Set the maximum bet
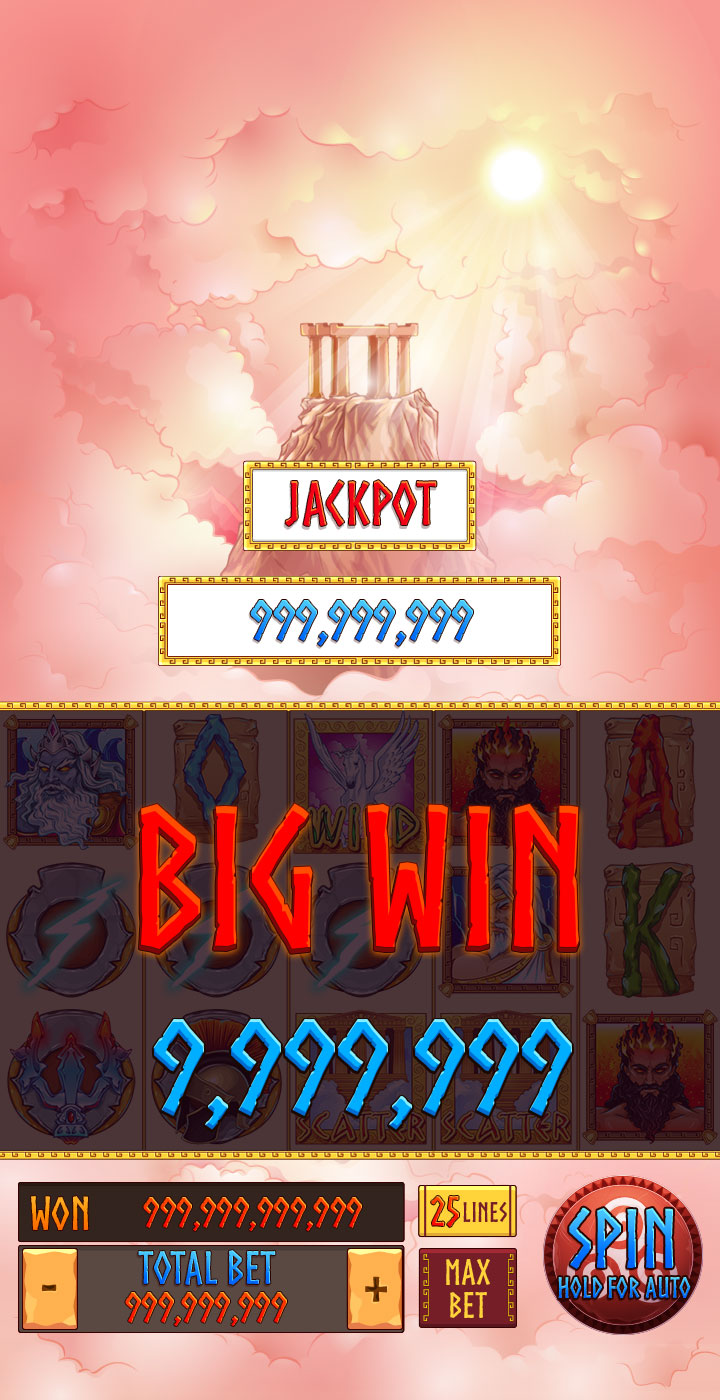This screenshot has width=720, height=1400. tap(467, 1288)
